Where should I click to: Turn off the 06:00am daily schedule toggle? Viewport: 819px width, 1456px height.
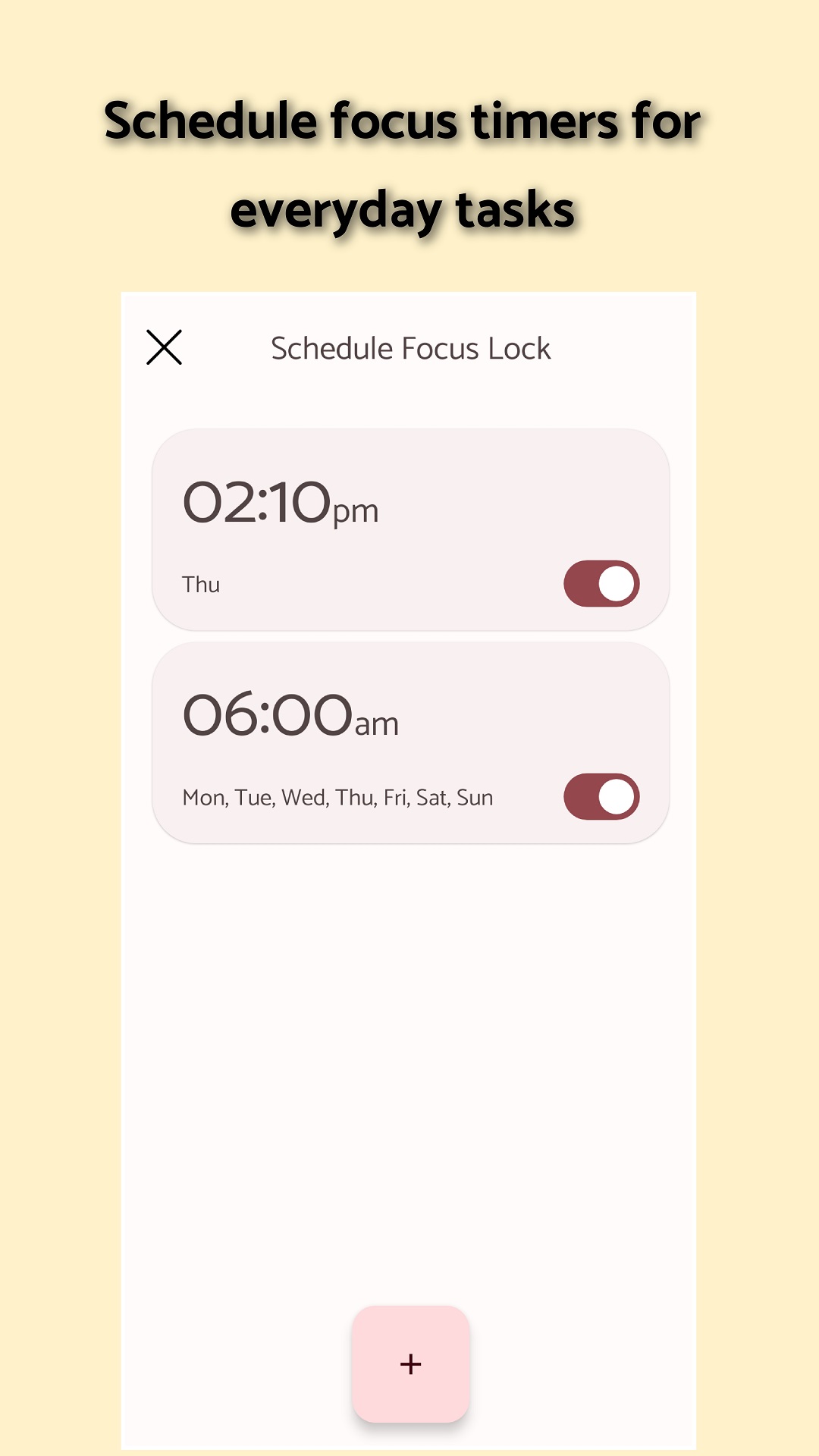point(600,795)
